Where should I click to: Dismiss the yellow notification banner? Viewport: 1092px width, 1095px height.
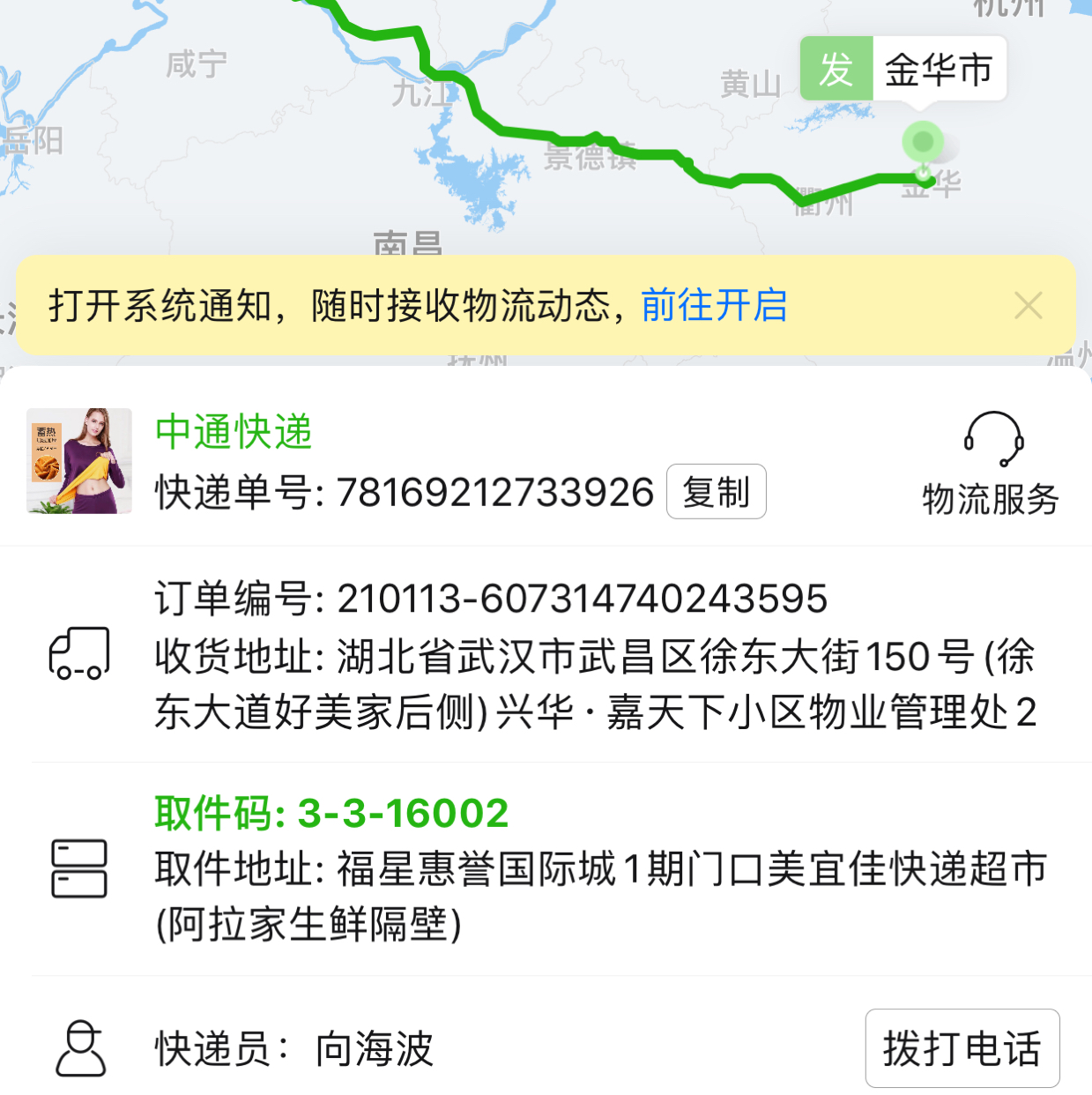pos(1028,306)
